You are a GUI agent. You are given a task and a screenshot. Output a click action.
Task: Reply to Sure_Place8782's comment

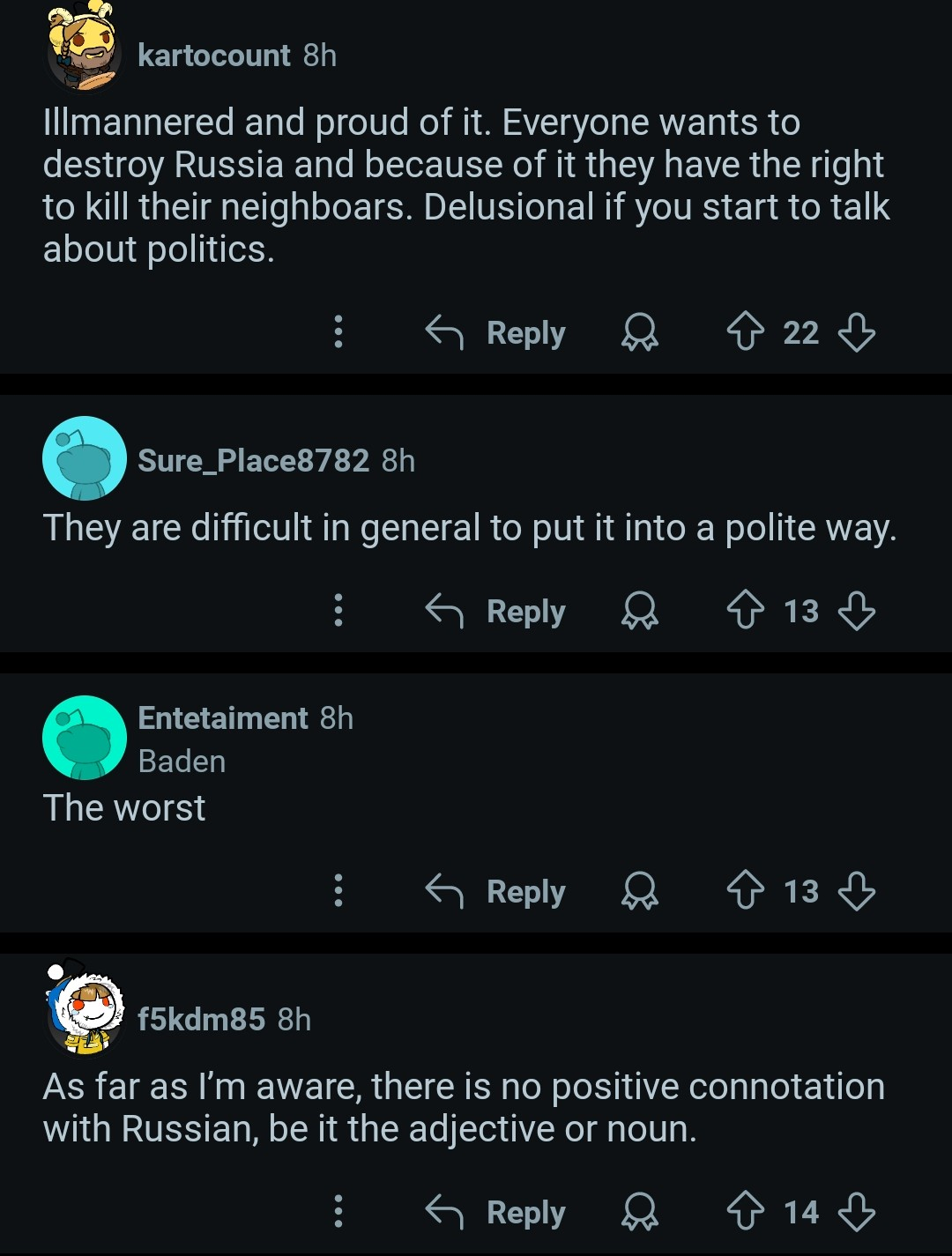[x=496, y=611]
